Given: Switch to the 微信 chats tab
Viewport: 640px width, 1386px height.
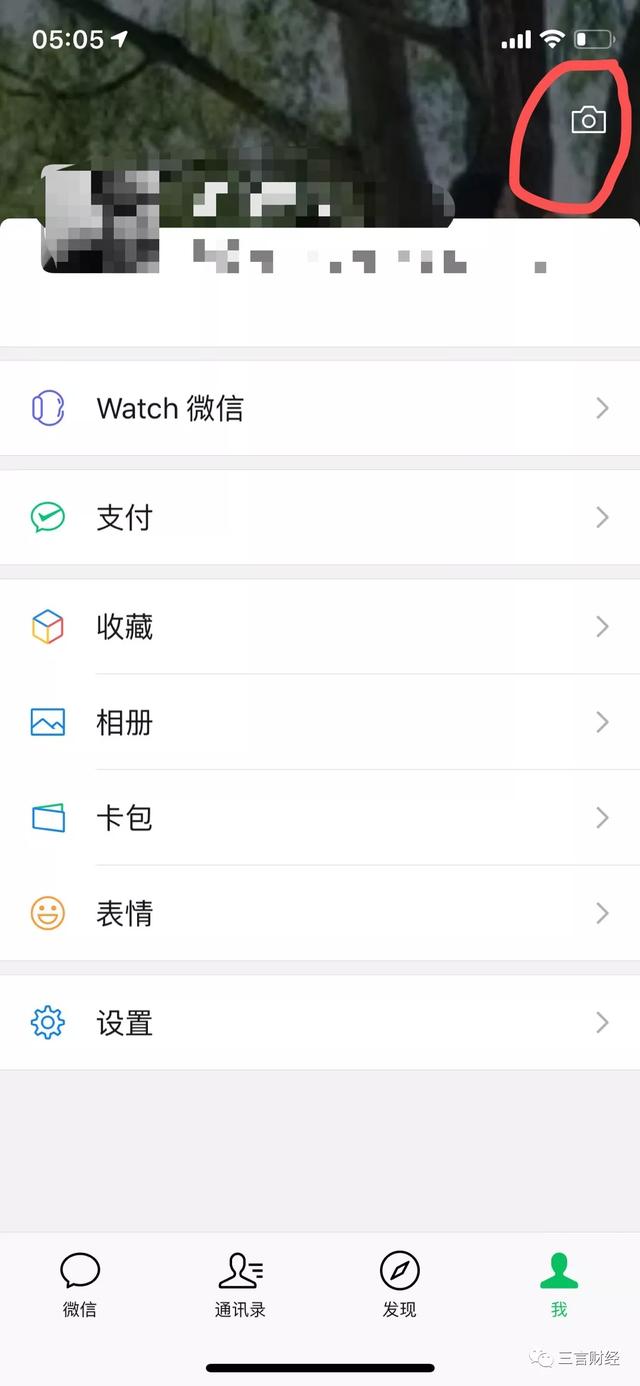Looking at the screenshot, I should point(80,1284).
